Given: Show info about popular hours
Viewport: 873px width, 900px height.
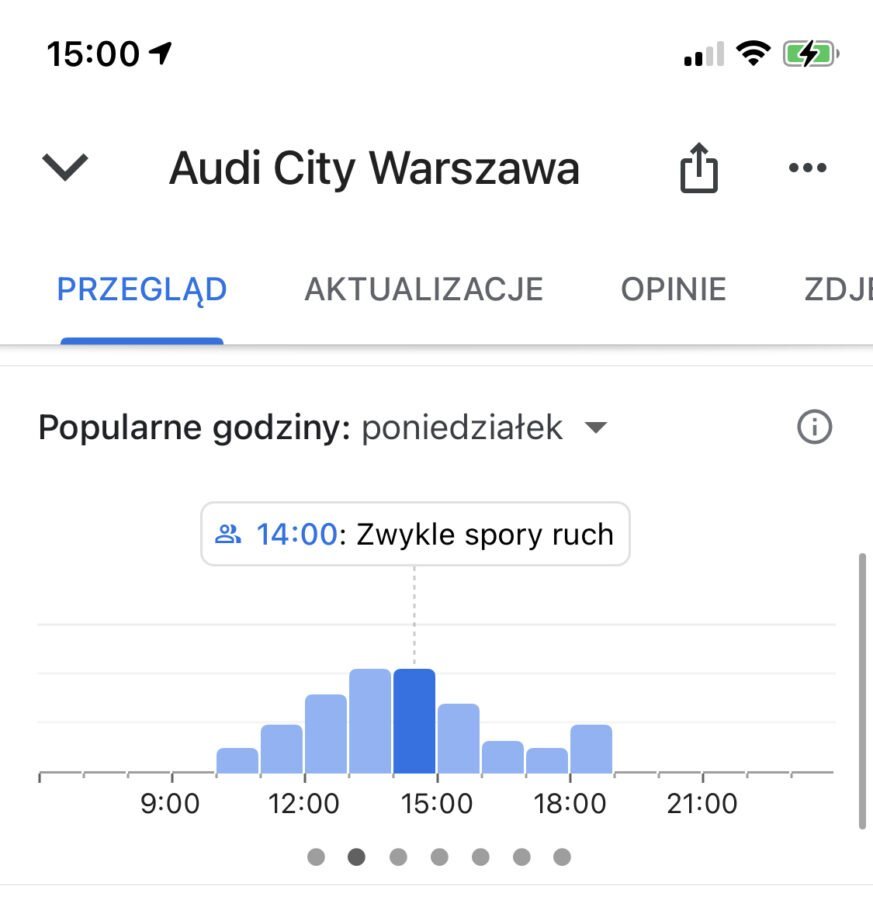Looking at the screenshot, I should point(815,428).
